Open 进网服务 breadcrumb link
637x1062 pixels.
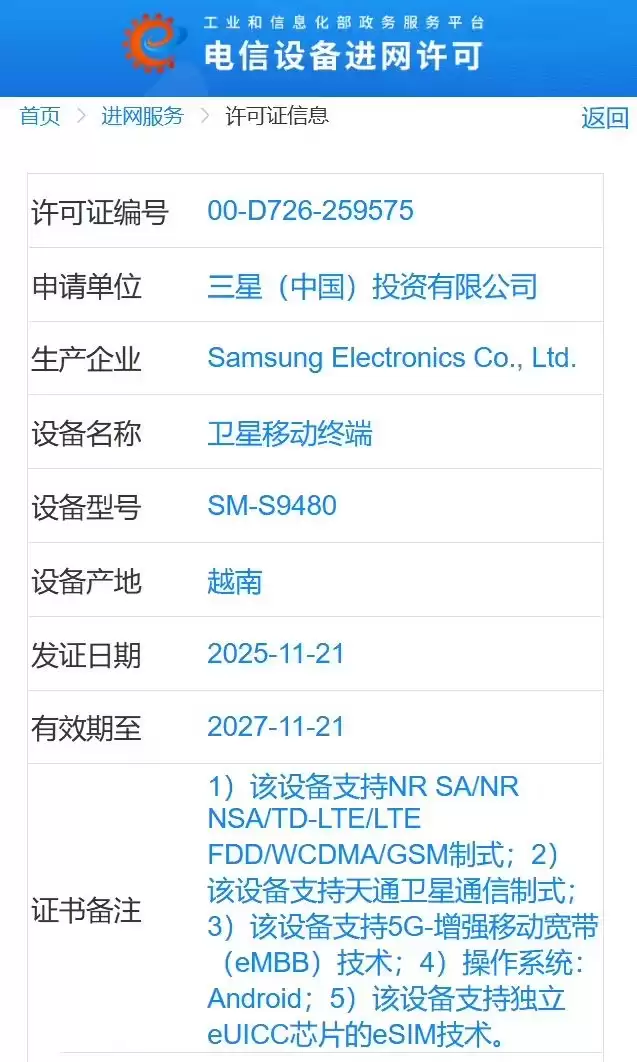tap(142, 116)
